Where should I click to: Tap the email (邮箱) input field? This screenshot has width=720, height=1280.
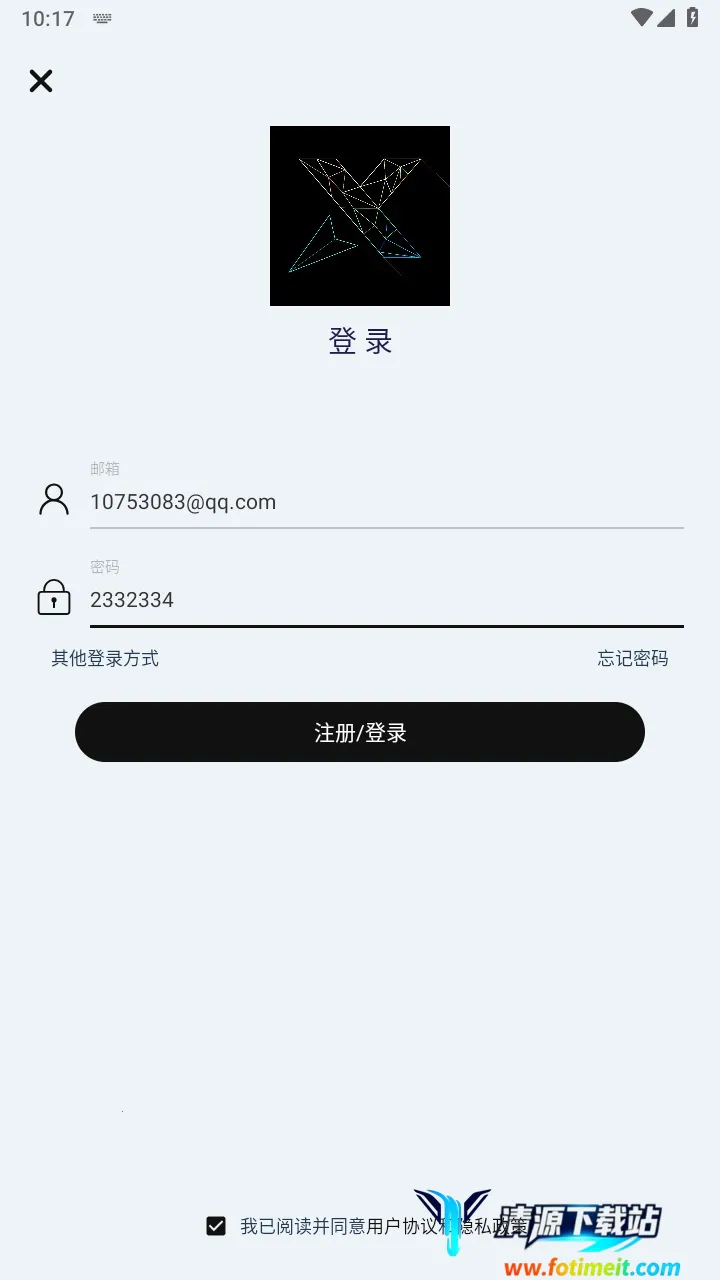(x=386, y=502)
